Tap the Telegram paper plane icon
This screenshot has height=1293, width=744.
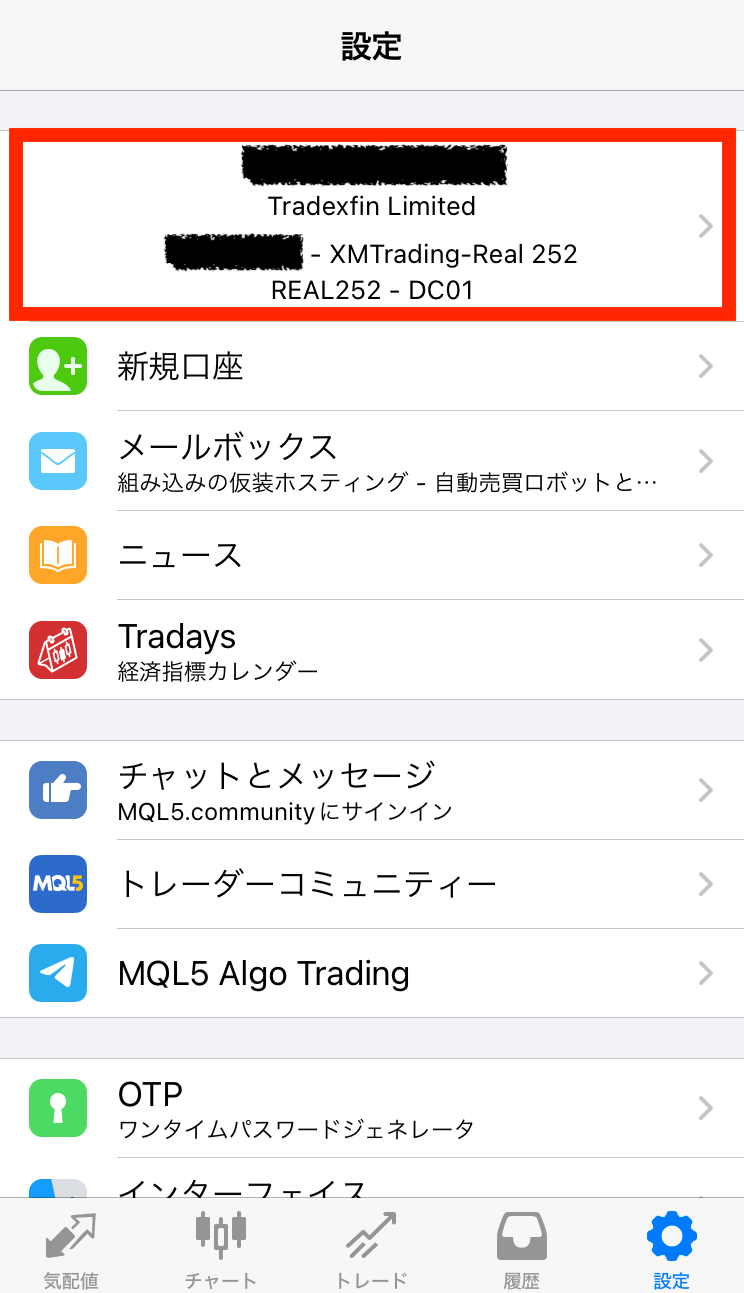[x=57, y=973]
